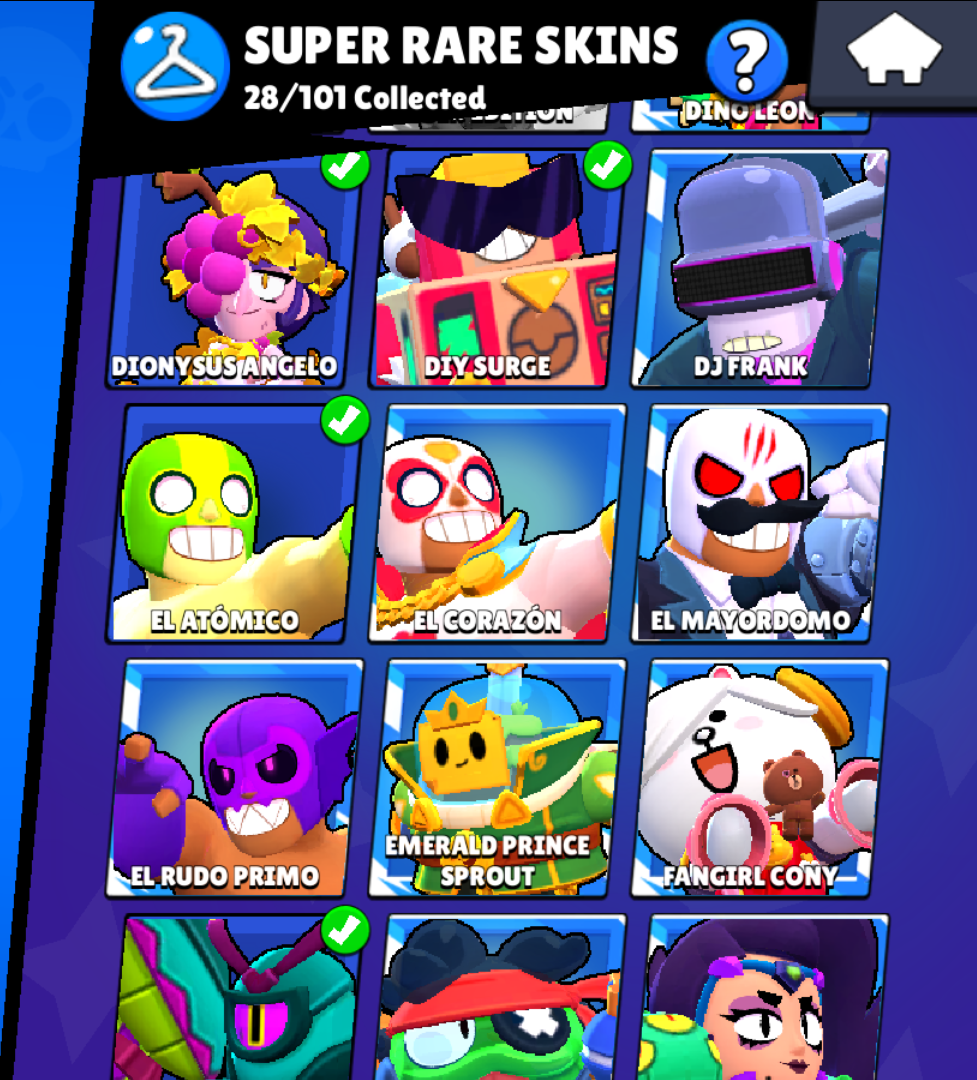977x1080 pixels.
Task: View the Fangirl Cony skin
Action: [x=760, y=778]
